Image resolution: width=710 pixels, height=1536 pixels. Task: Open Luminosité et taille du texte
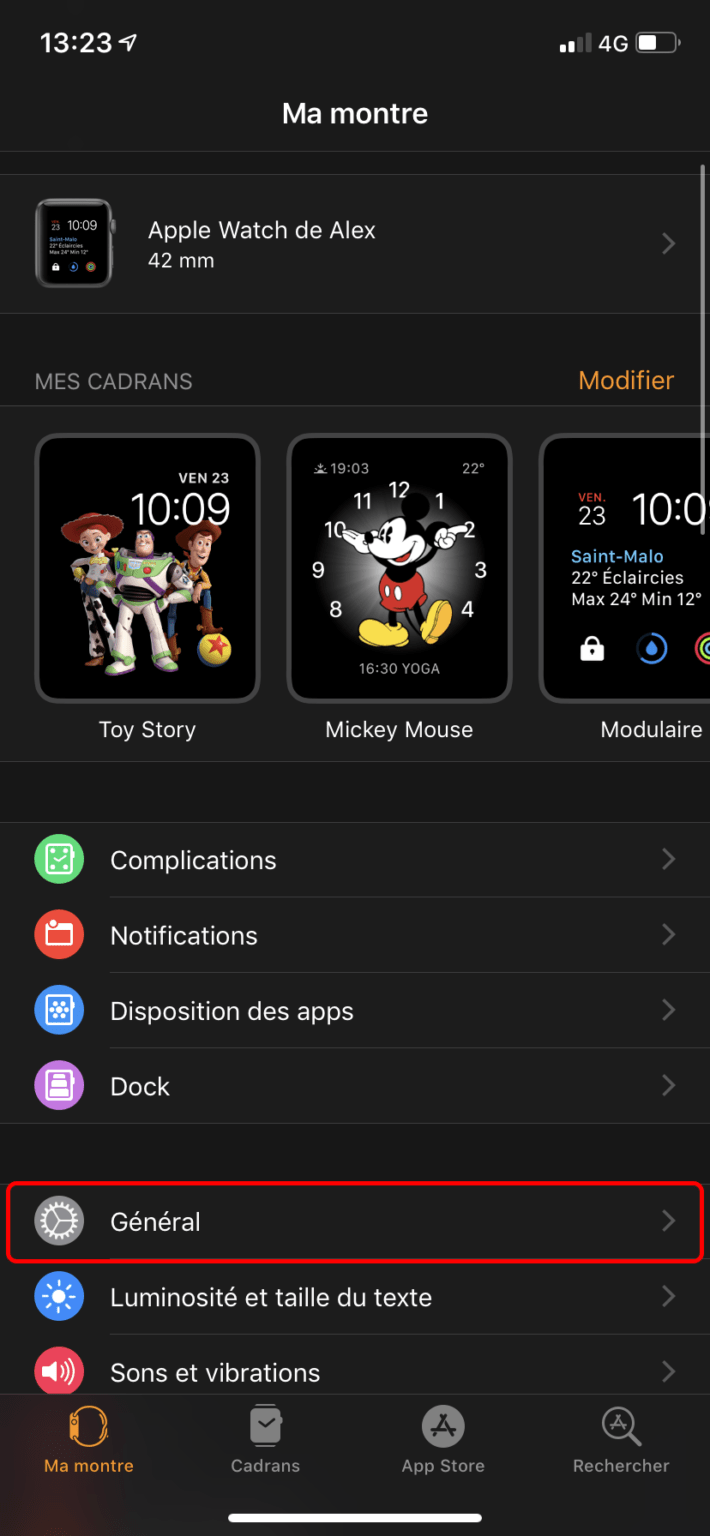(x=355, y=1298)
